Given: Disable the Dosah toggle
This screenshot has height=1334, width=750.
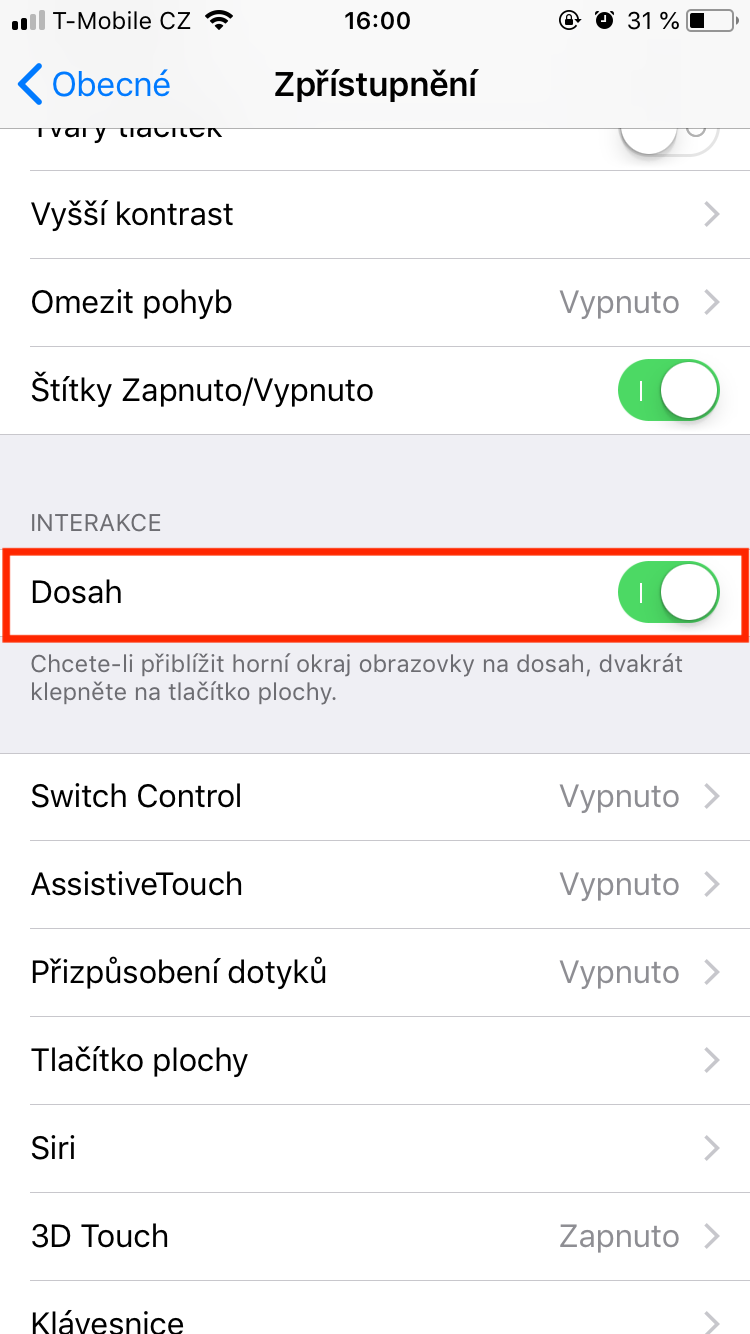Looking at the screenshot, I should (x=668, y=592).
